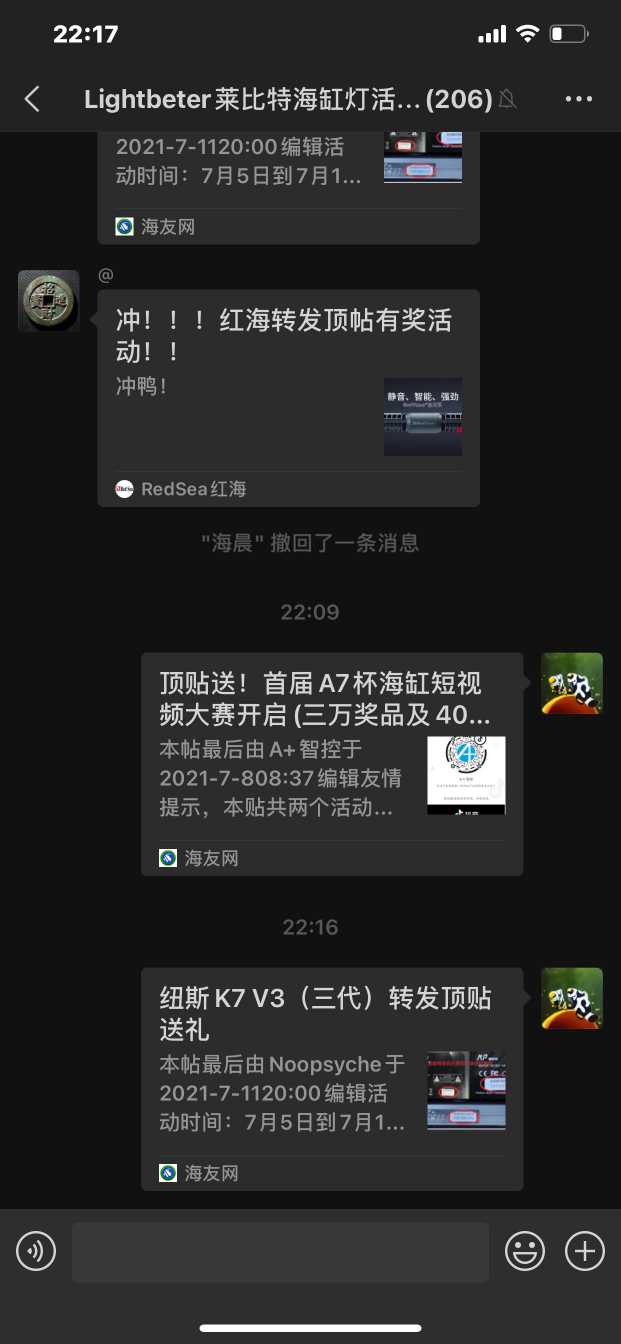Screen dimensions: 621x1344
Task: View the coin avatar sender's profile
Action: [x=48, y=300]
